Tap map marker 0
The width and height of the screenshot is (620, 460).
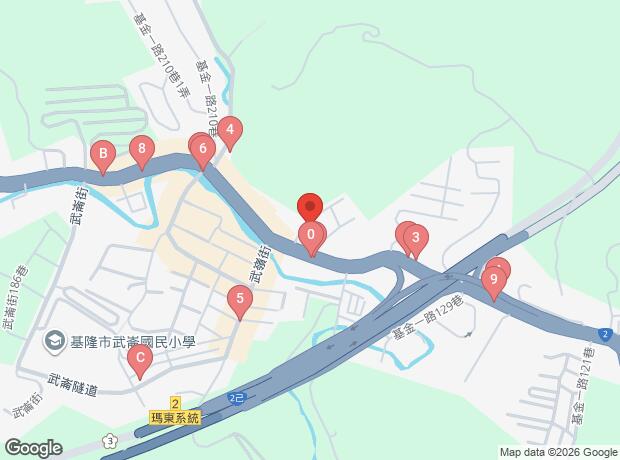[x=311, y=239]
